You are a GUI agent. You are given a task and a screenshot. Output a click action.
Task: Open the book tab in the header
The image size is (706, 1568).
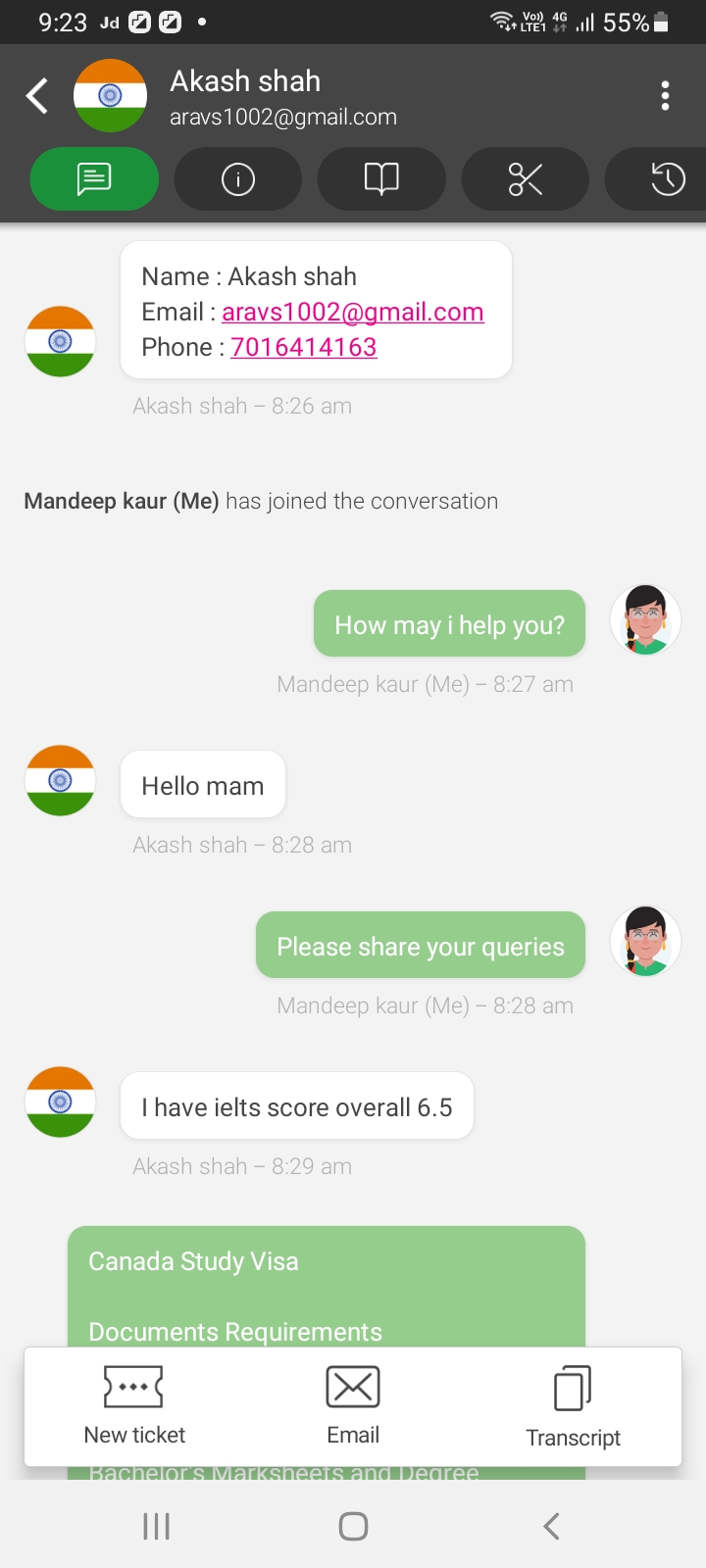click(381, 179)
